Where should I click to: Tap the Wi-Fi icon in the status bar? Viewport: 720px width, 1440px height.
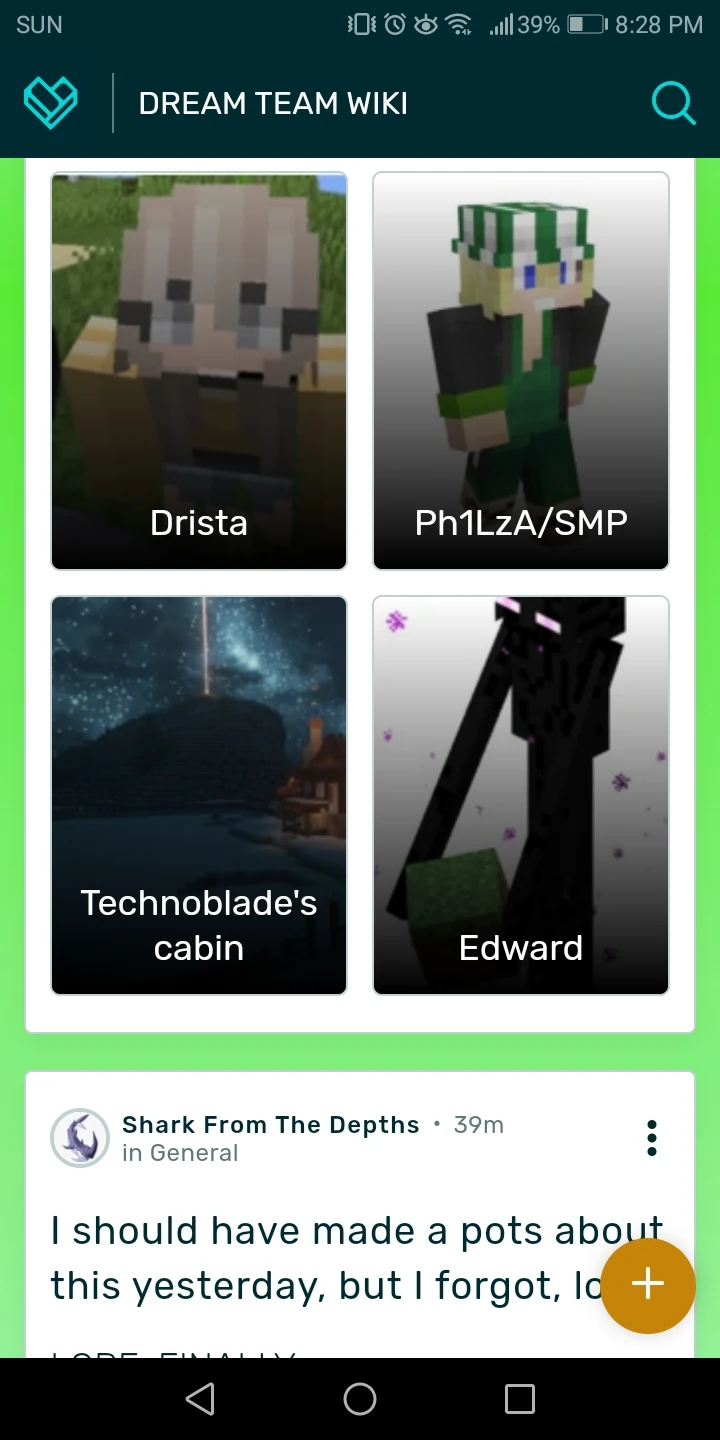pos(458,24)
